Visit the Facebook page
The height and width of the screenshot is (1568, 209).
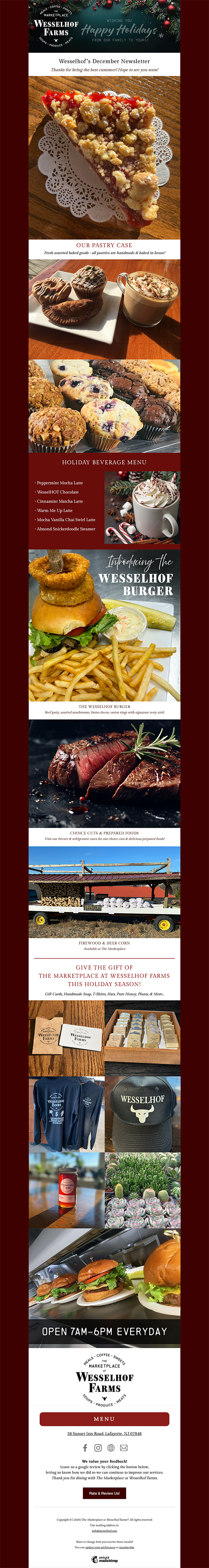coord(85,1448)
